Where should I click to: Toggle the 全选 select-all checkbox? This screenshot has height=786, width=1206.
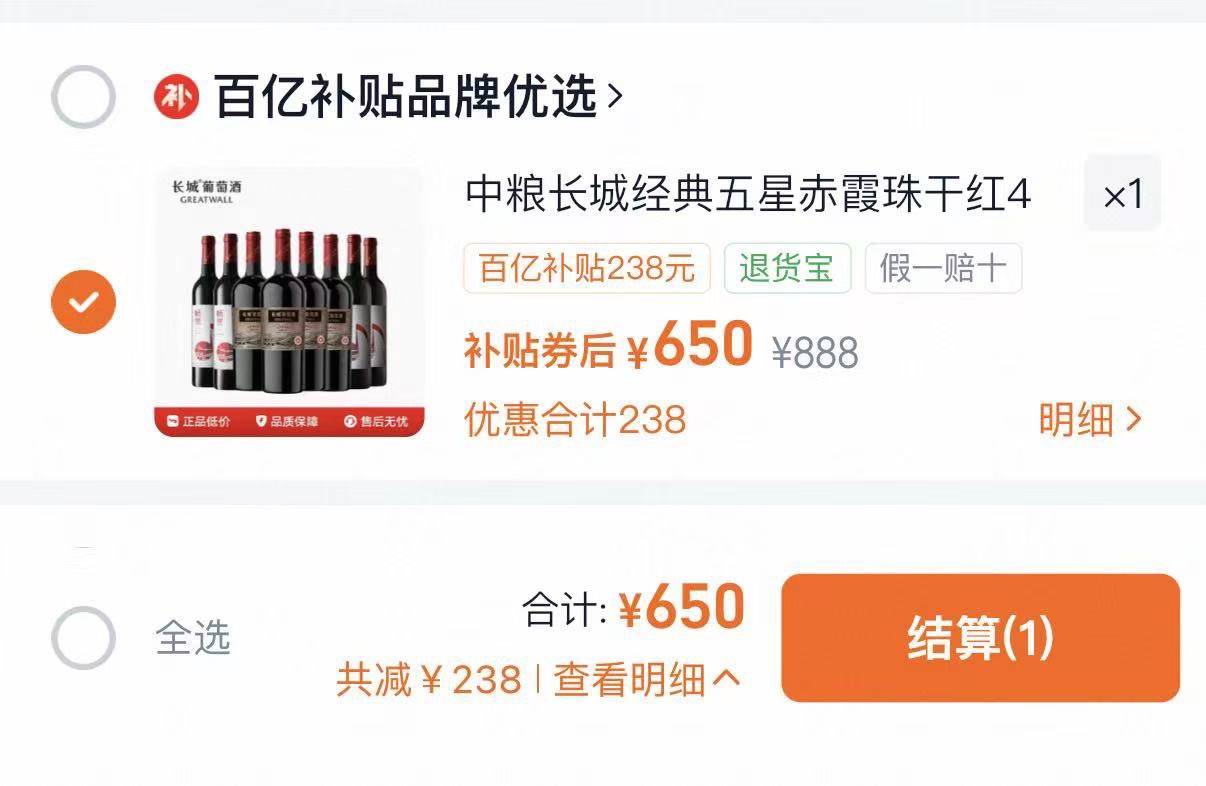pos(84,638)
